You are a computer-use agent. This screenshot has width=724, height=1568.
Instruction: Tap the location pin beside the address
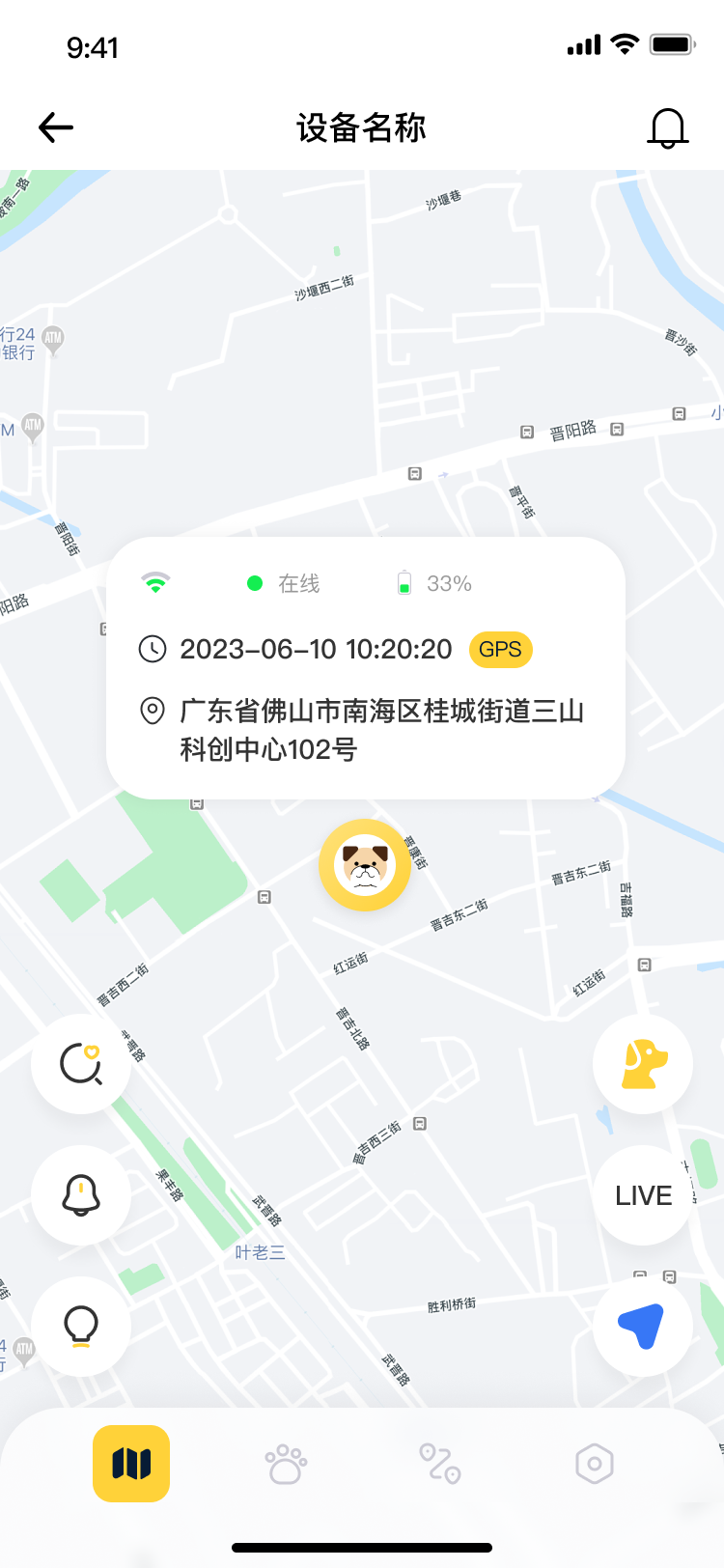(153, 712)
